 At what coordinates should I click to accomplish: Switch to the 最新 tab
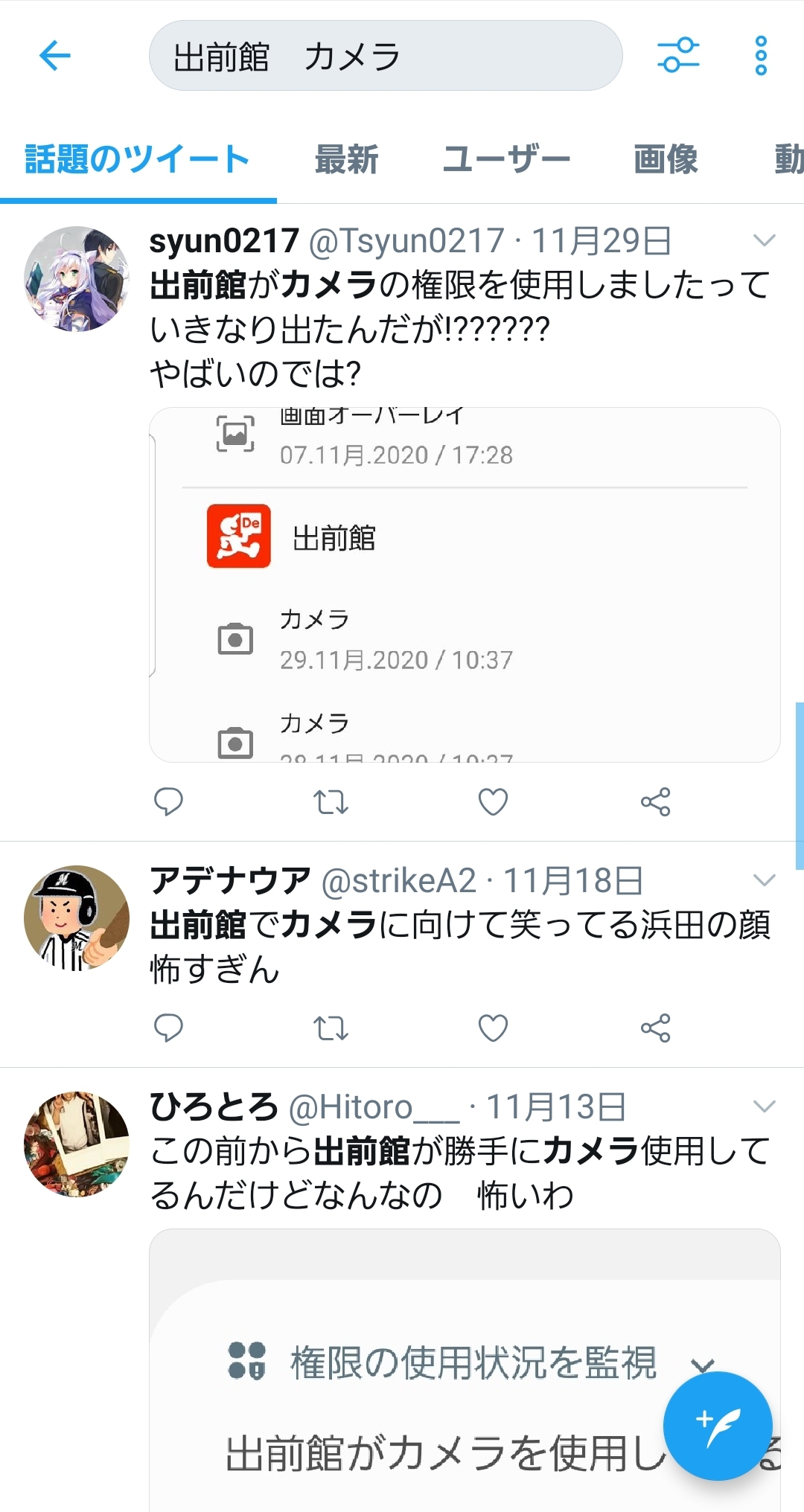point(346,159)
